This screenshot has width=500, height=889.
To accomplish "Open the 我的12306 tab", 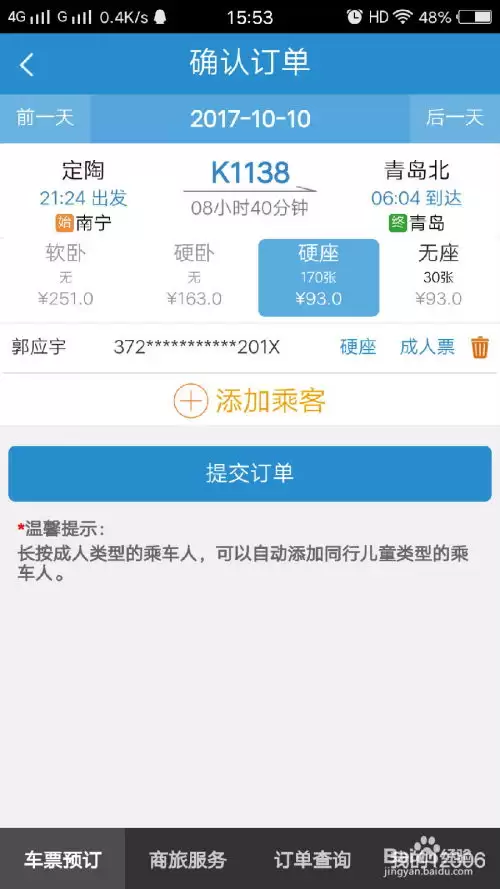I will 438,860.
